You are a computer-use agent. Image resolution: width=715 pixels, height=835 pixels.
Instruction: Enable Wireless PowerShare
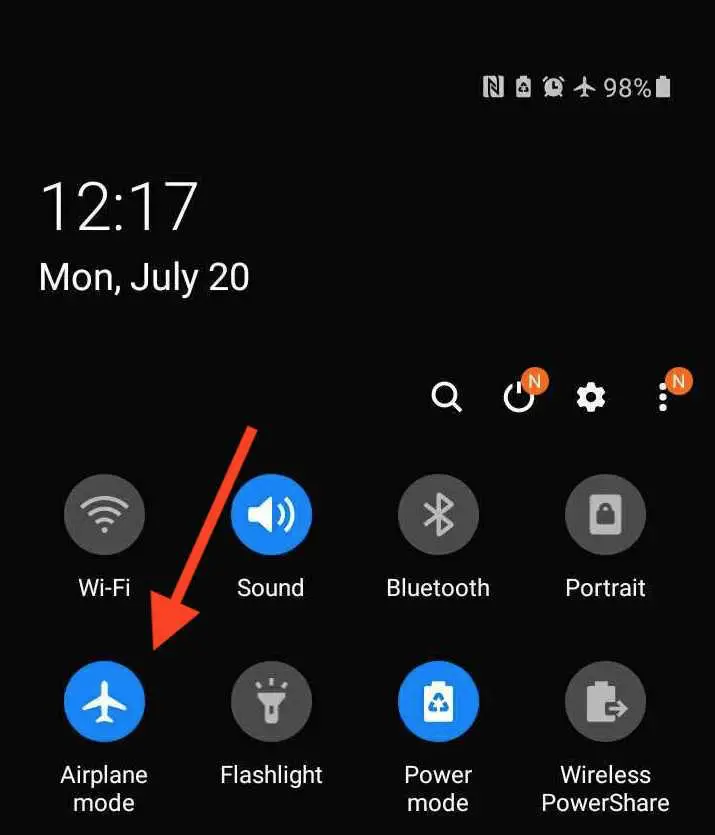[605, 703]
